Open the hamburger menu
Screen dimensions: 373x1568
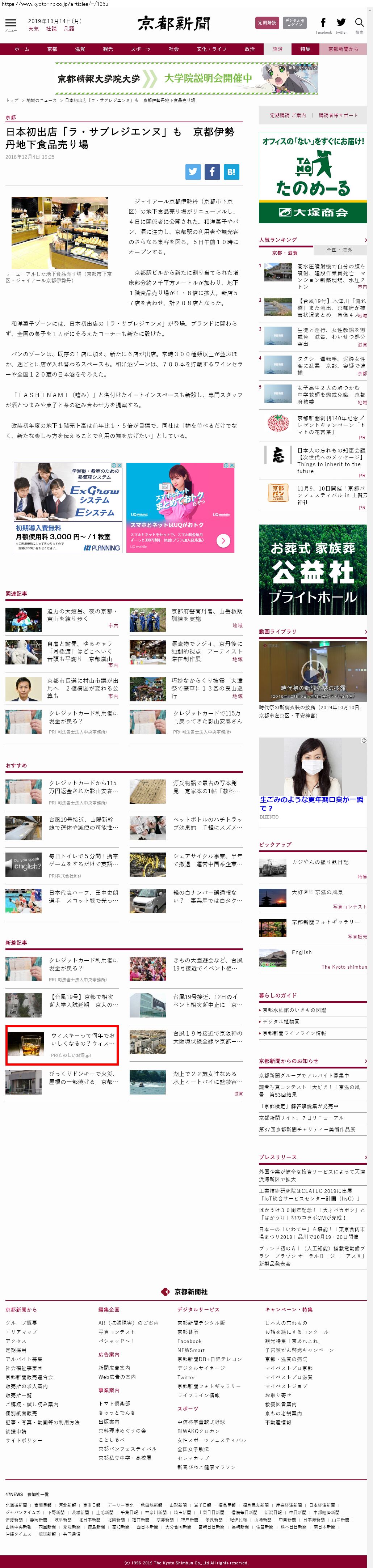click(x=11, y=24)
